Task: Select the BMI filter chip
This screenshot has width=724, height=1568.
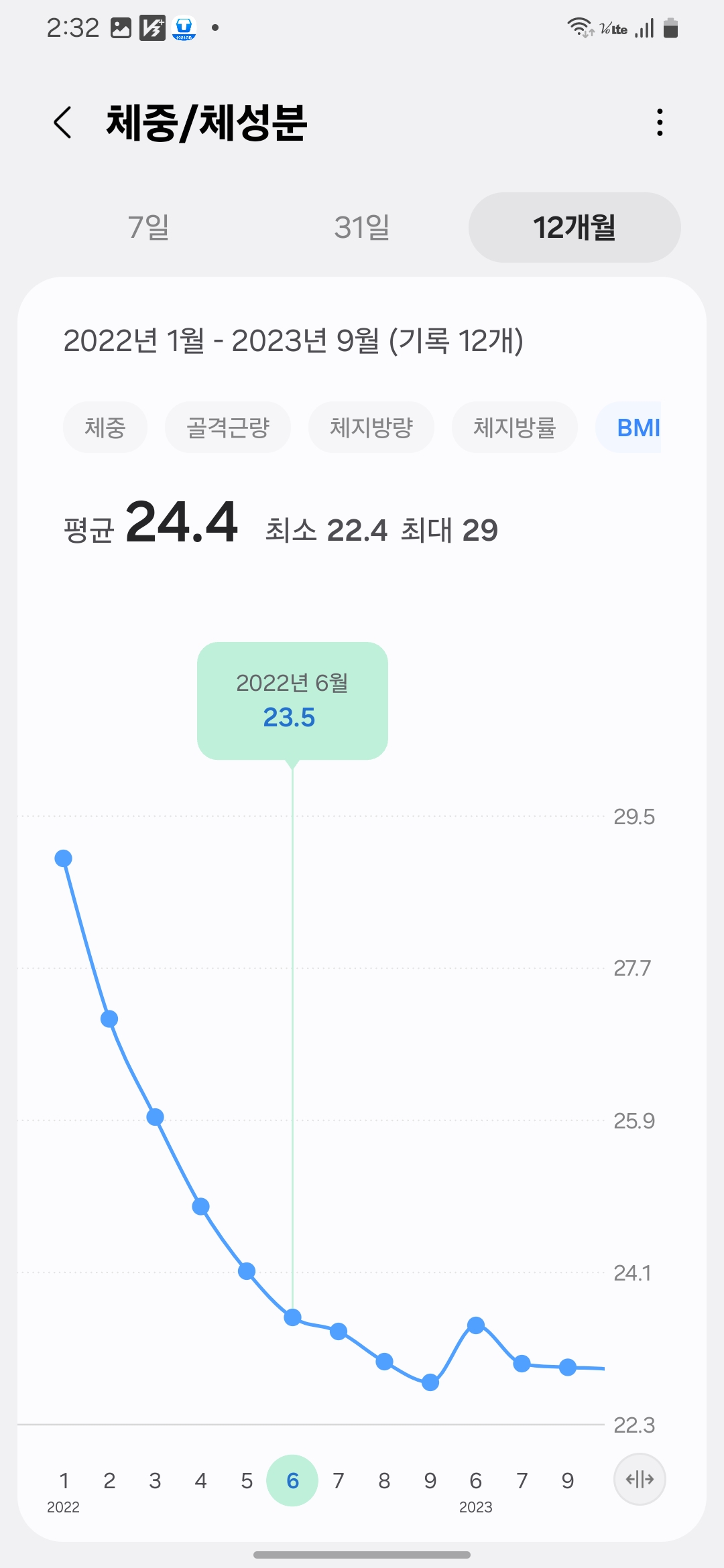Action: (x=636, y=427)
